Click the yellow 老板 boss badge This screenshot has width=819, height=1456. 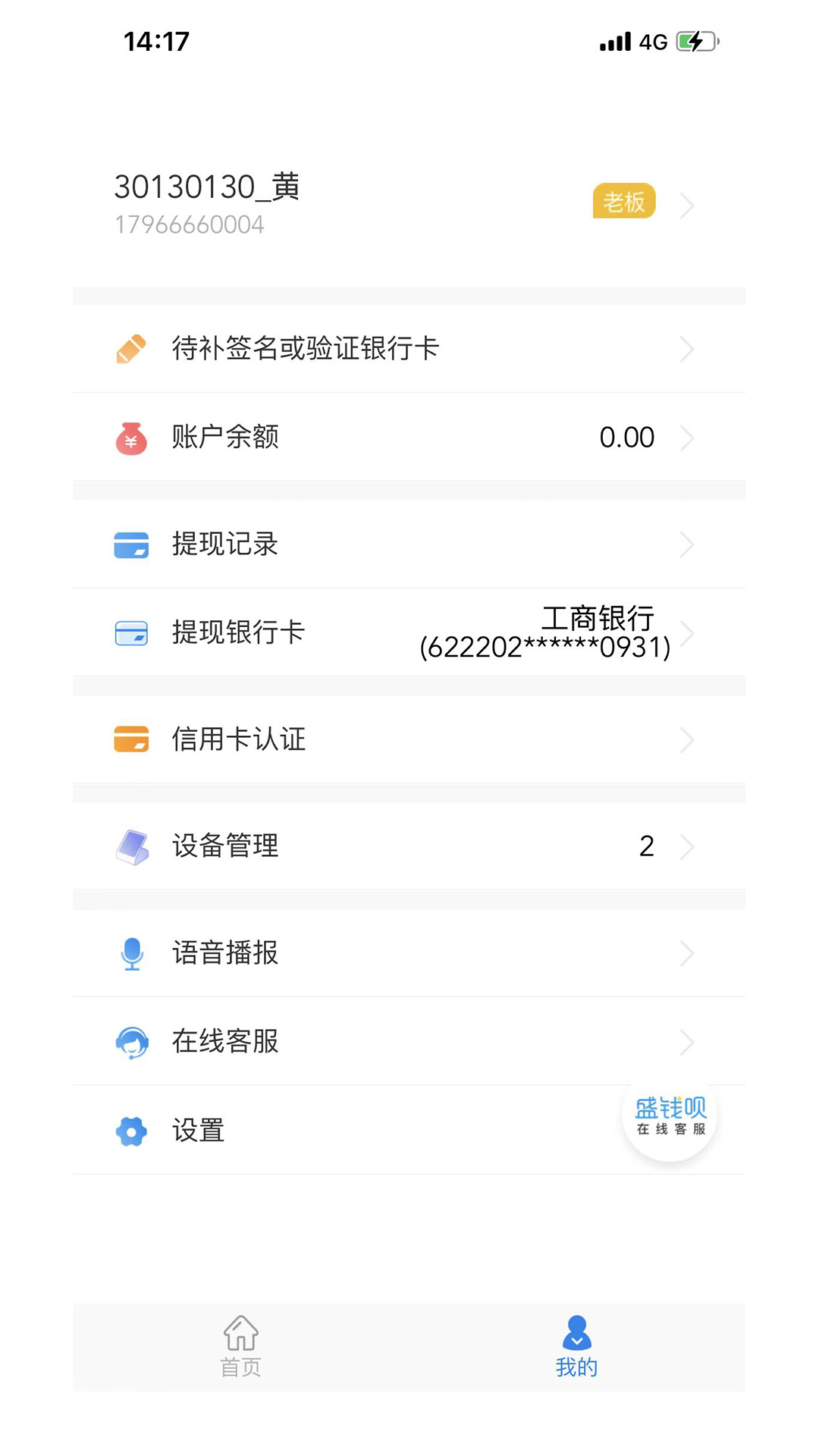(x=624, y=201)
